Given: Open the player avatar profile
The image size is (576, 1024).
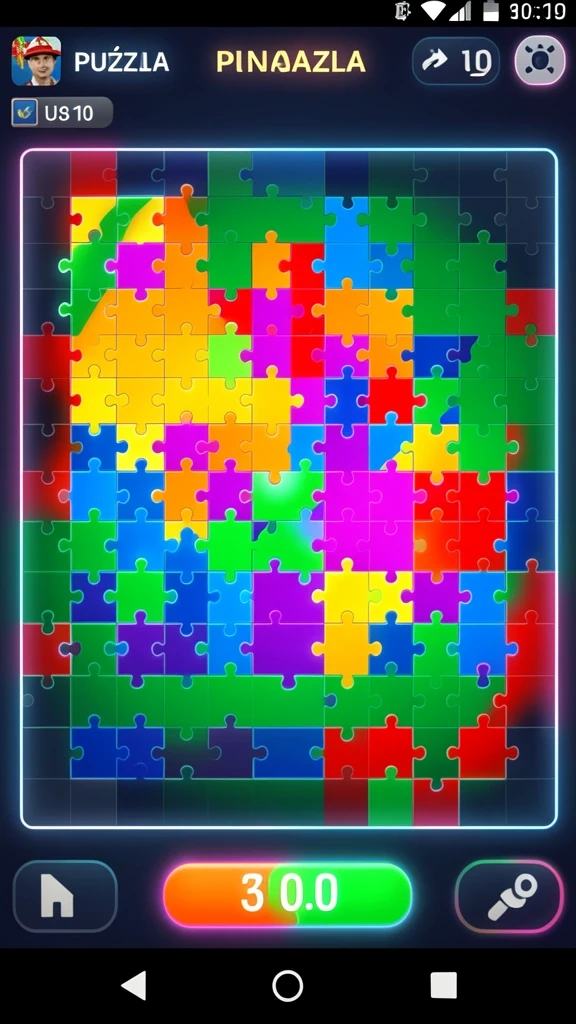Looking at the screenshot, I should pyautogui.click(x=37, y=61).
